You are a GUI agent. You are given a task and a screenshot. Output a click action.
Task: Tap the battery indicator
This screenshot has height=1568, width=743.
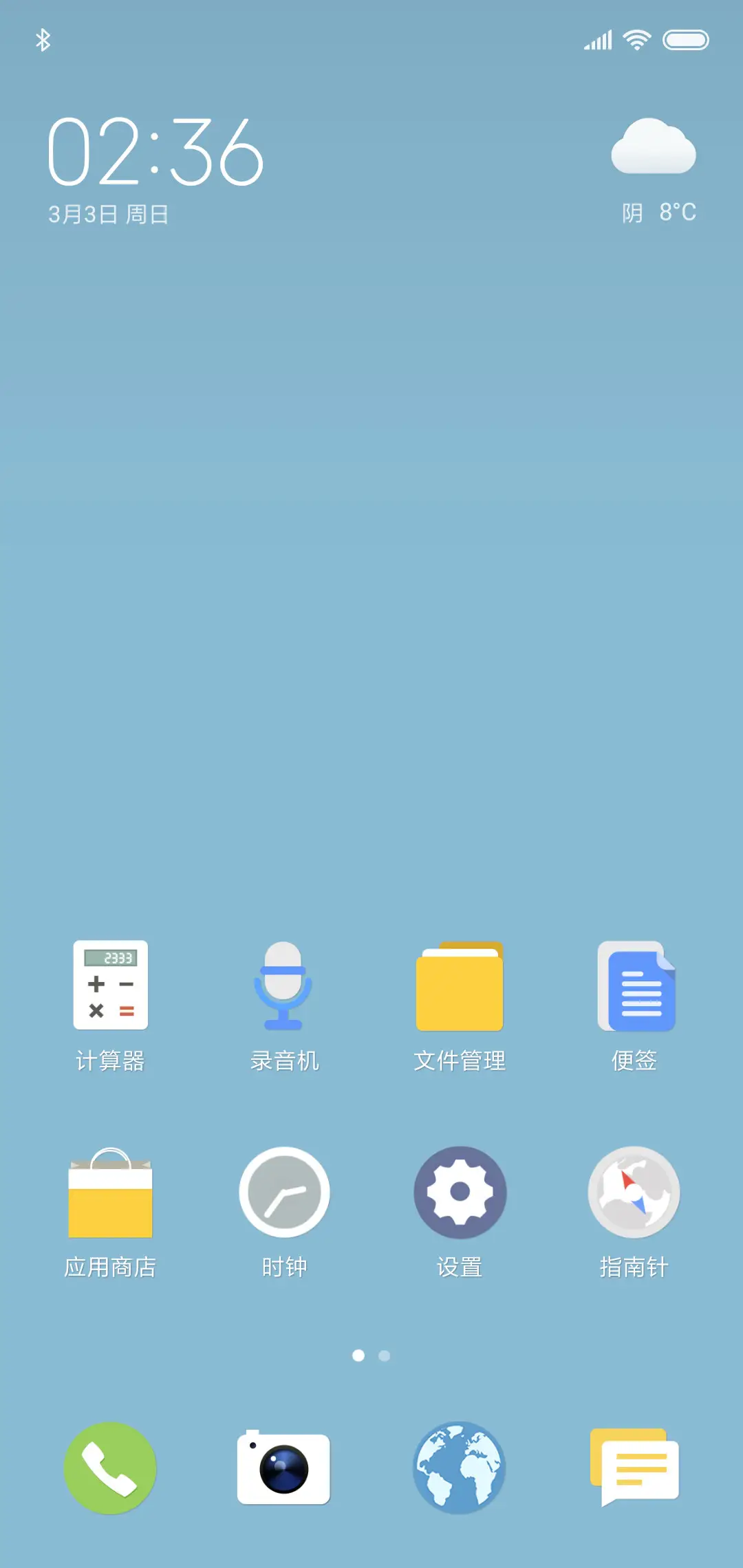click(x=687, y=40)
